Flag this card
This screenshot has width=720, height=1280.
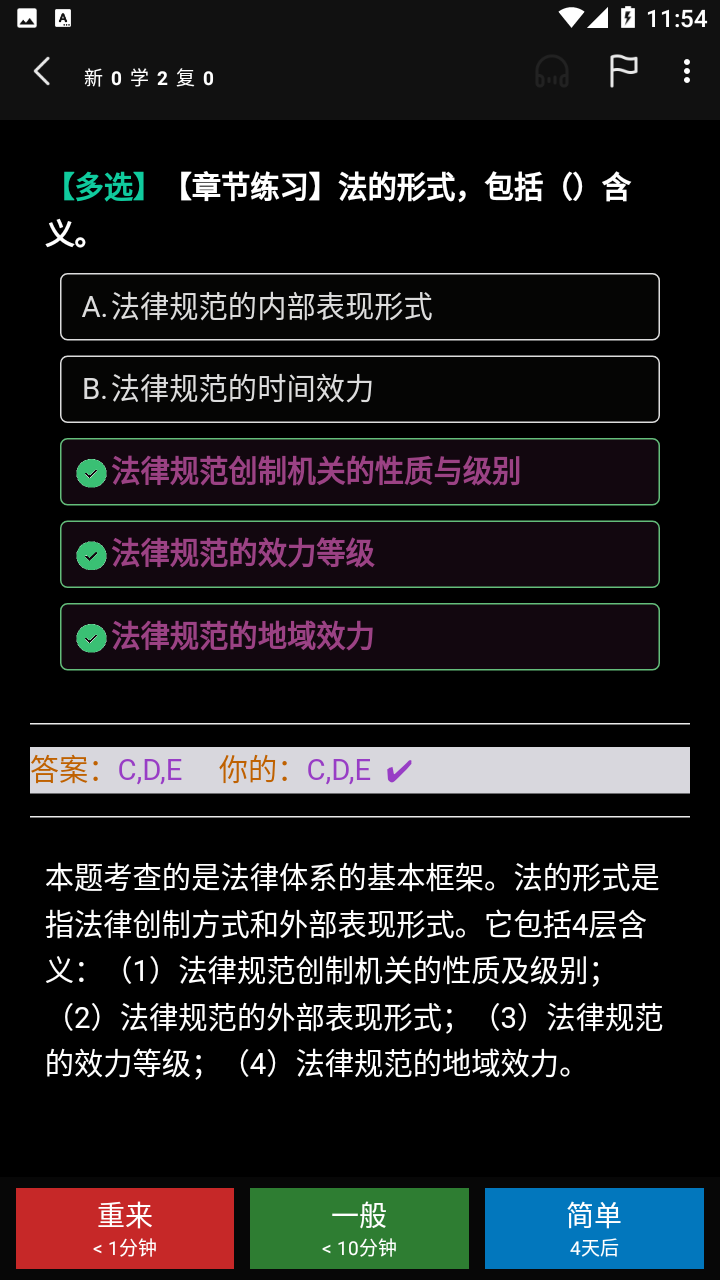tap(623, 72)
